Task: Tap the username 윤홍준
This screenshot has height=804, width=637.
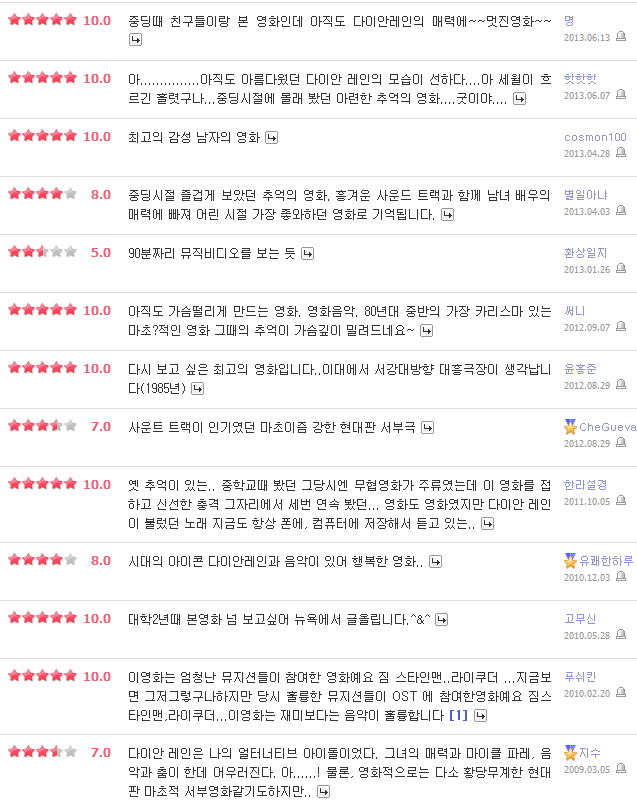Action: tap(580, 369)
